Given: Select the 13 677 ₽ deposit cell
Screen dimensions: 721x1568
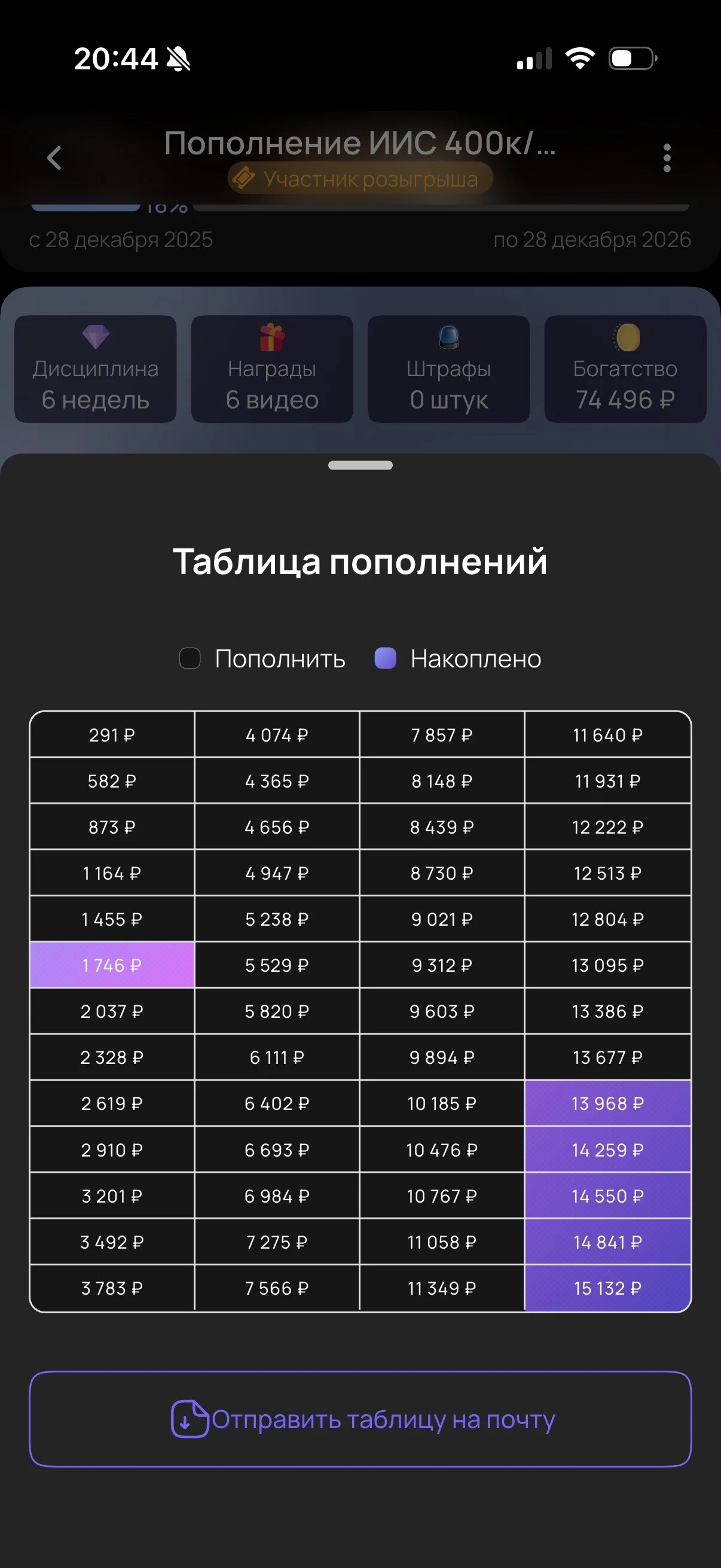Looking at the screenshot, I should pyautogui.click(x=607, y=1057).
